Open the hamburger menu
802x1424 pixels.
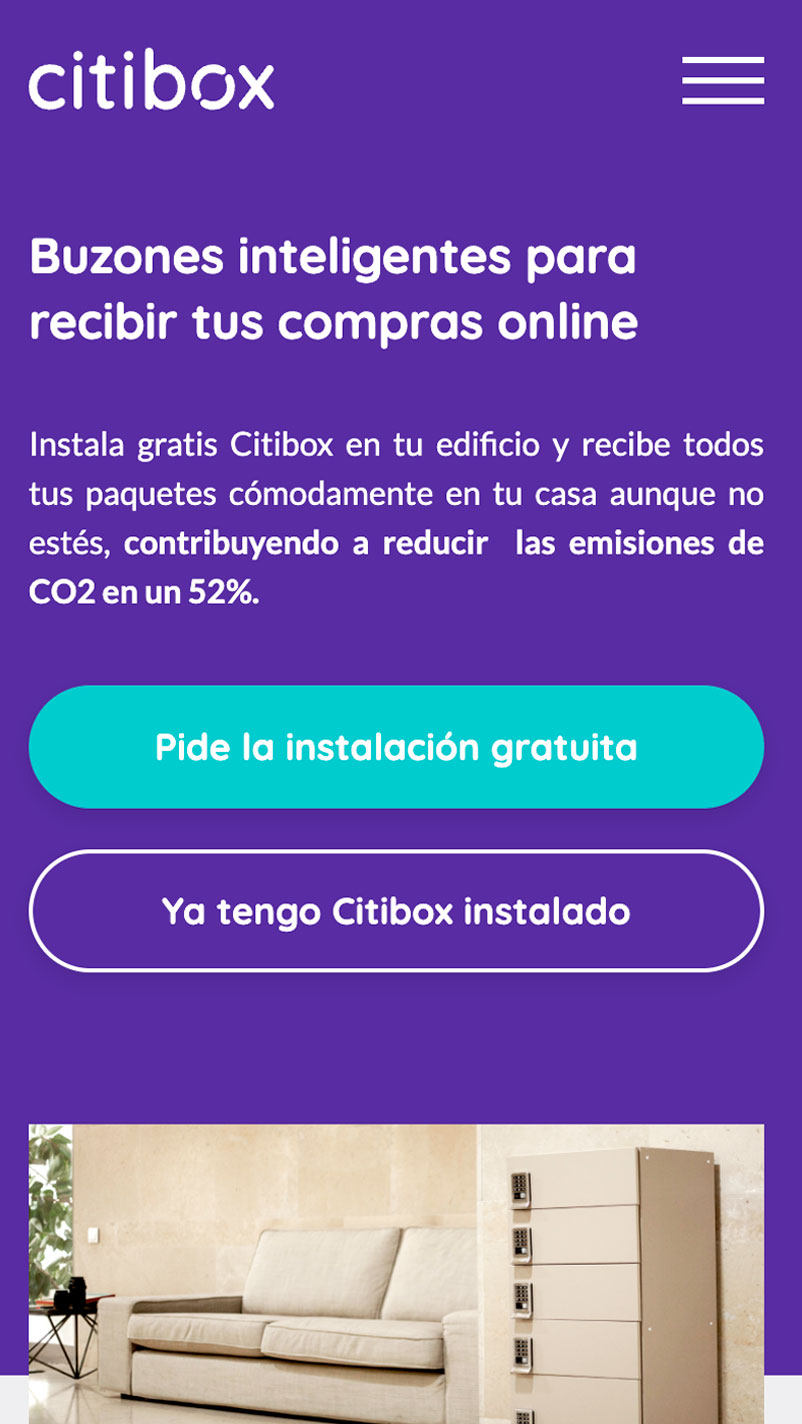tap(722, 80)
